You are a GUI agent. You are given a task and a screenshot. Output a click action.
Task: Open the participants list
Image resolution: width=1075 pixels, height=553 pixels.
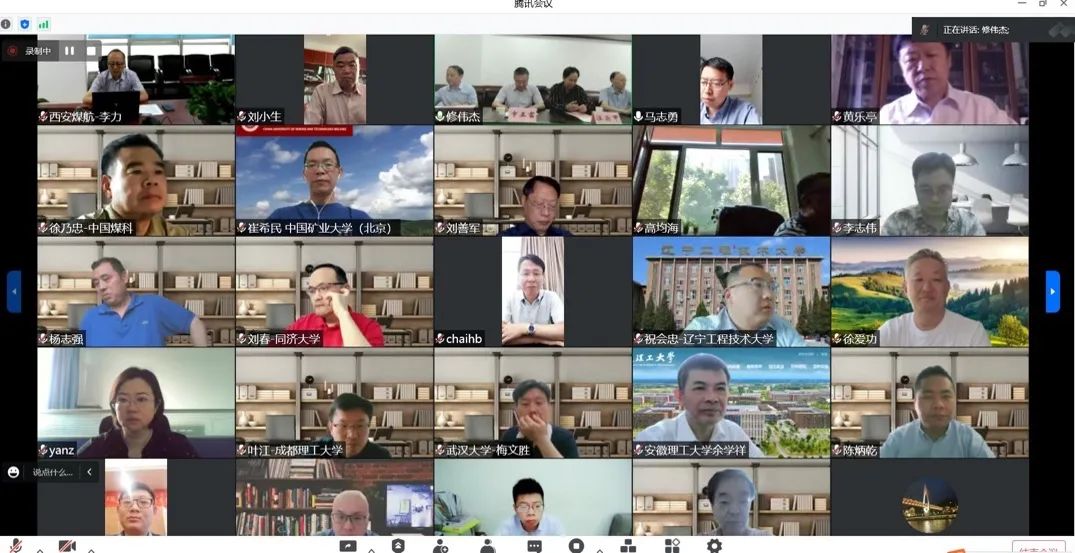point(487,546)
